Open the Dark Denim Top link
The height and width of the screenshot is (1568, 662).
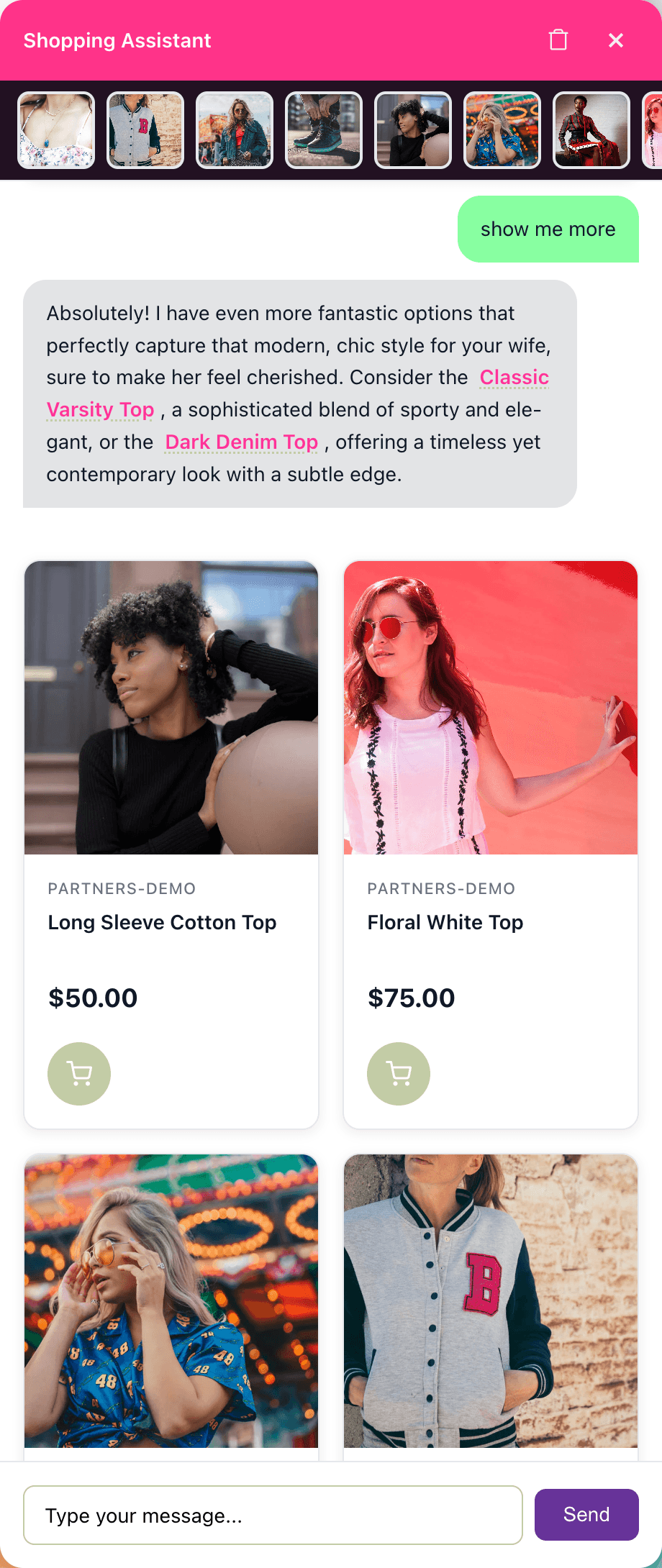point(241,442)
